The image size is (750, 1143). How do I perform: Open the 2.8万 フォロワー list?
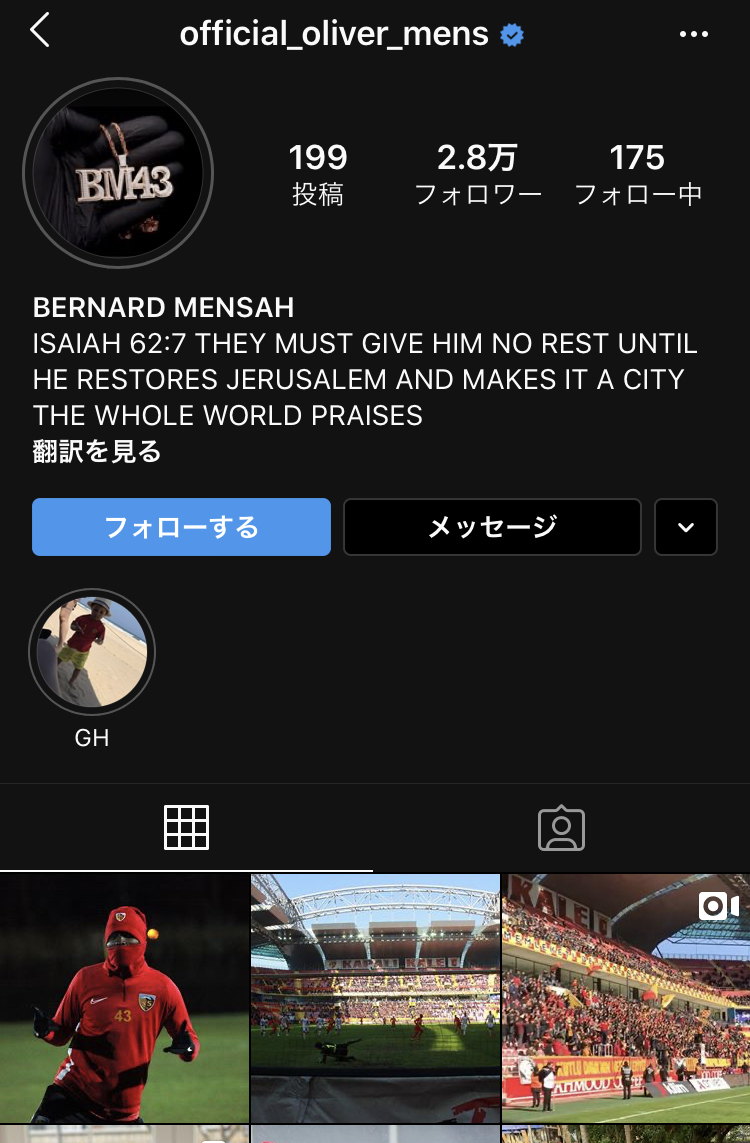478,174
